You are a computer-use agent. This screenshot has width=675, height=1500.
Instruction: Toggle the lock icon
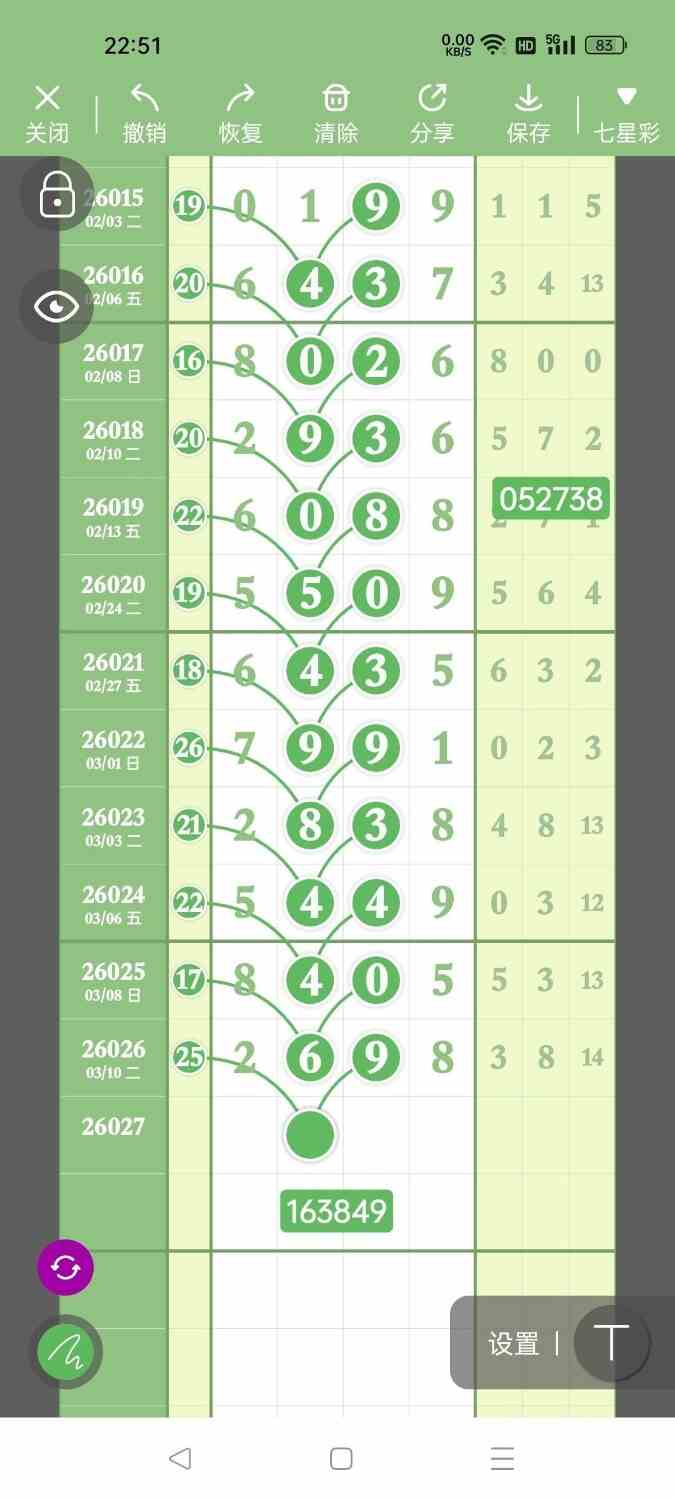tap(57, 194)
